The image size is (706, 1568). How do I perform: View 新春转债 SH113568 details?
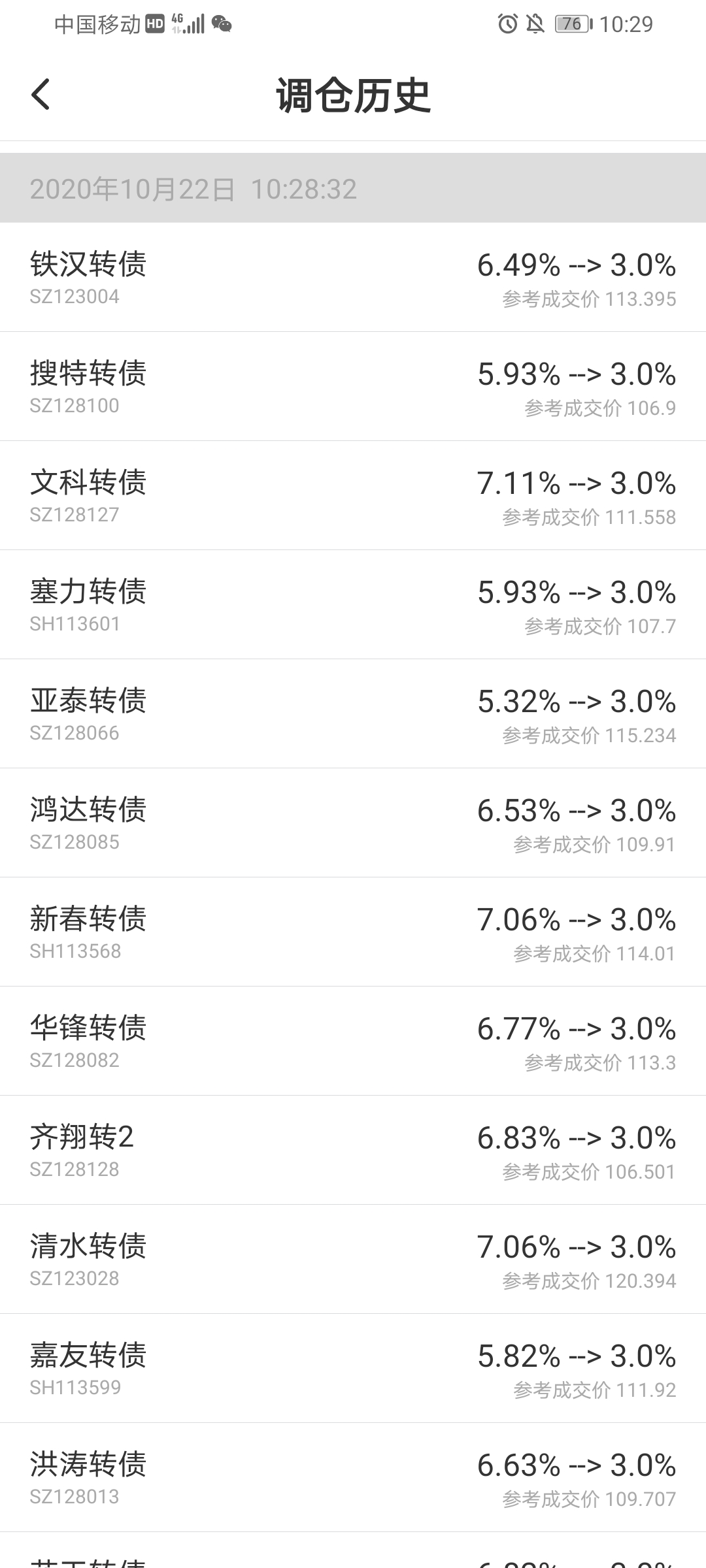pyautogui.click(x=353, y=932)
